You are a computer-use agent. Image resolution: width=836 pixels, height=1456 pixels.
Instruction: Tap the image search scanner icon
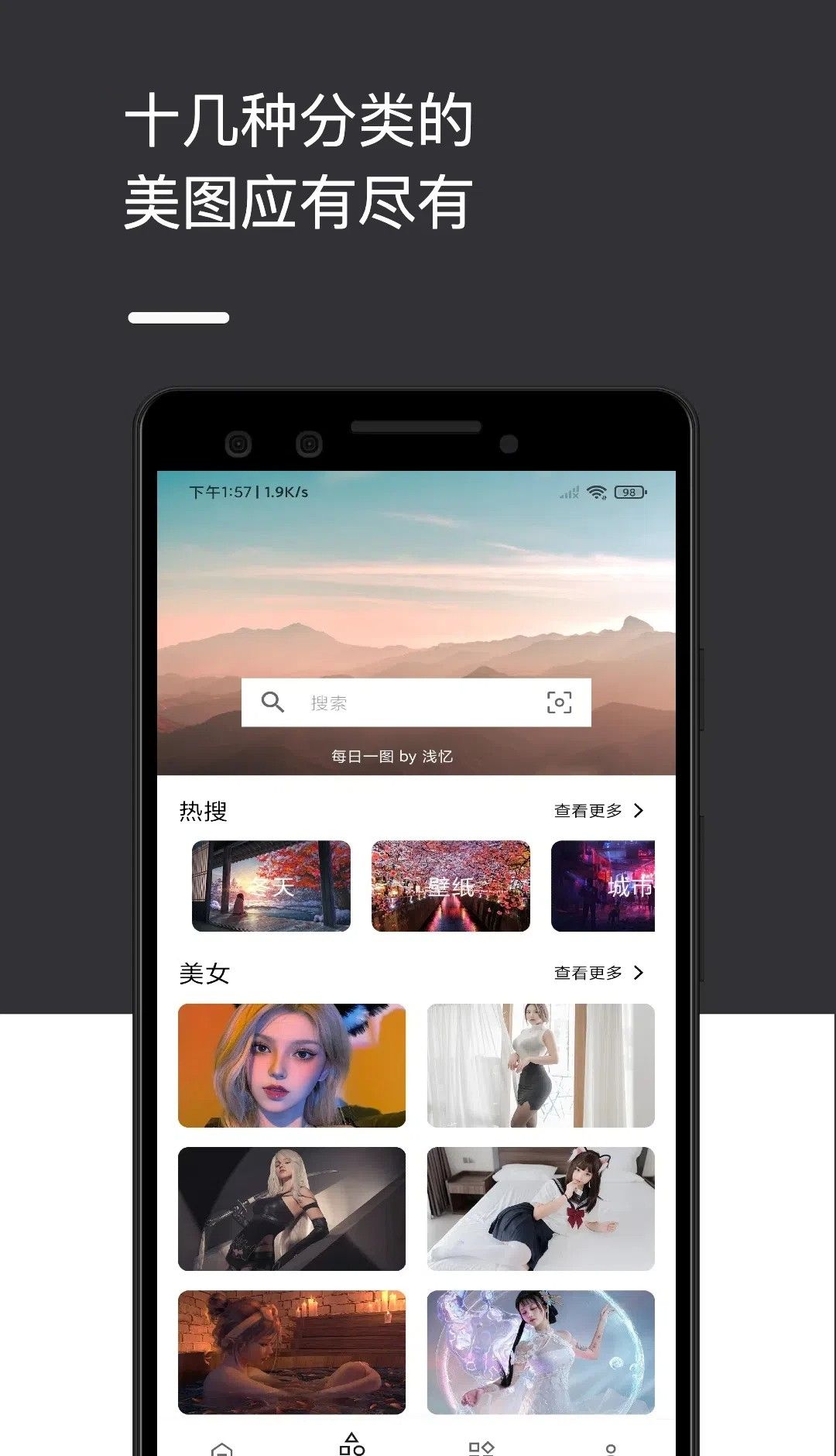(x=559, y=703)
